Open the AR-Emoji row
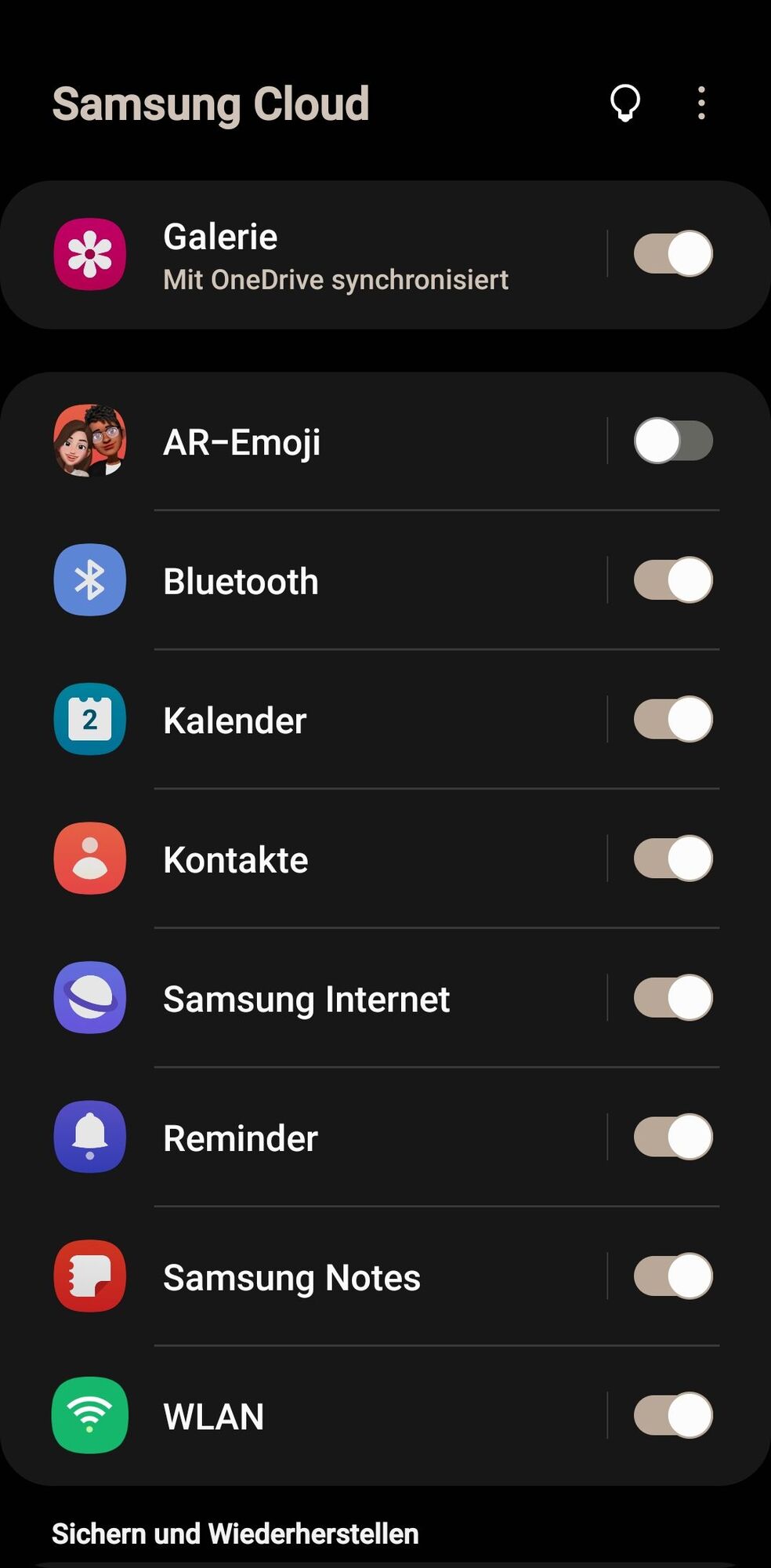The height and width of the screenshot is (1568, 771). (313, 442)
